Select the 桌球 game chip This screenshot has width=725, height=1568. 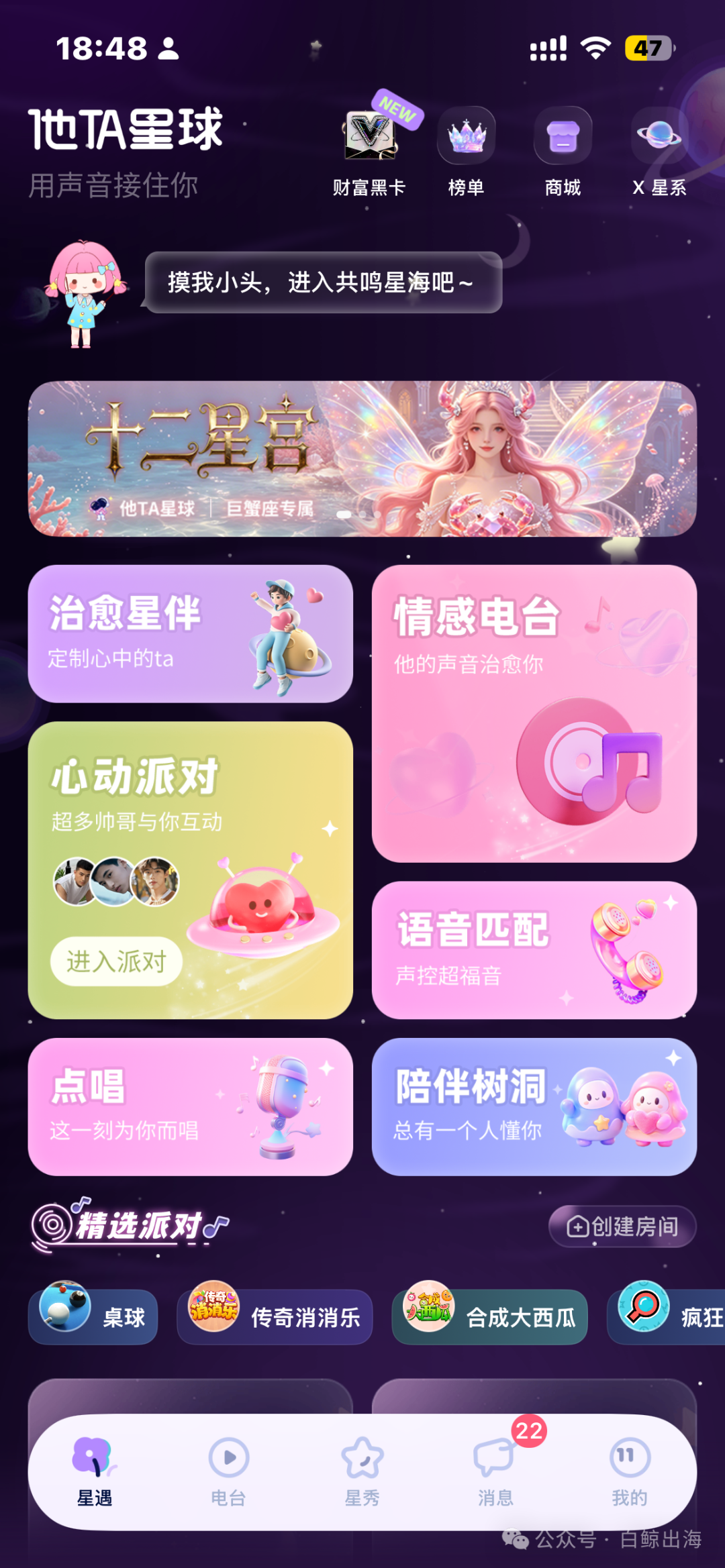(93, 1316)
